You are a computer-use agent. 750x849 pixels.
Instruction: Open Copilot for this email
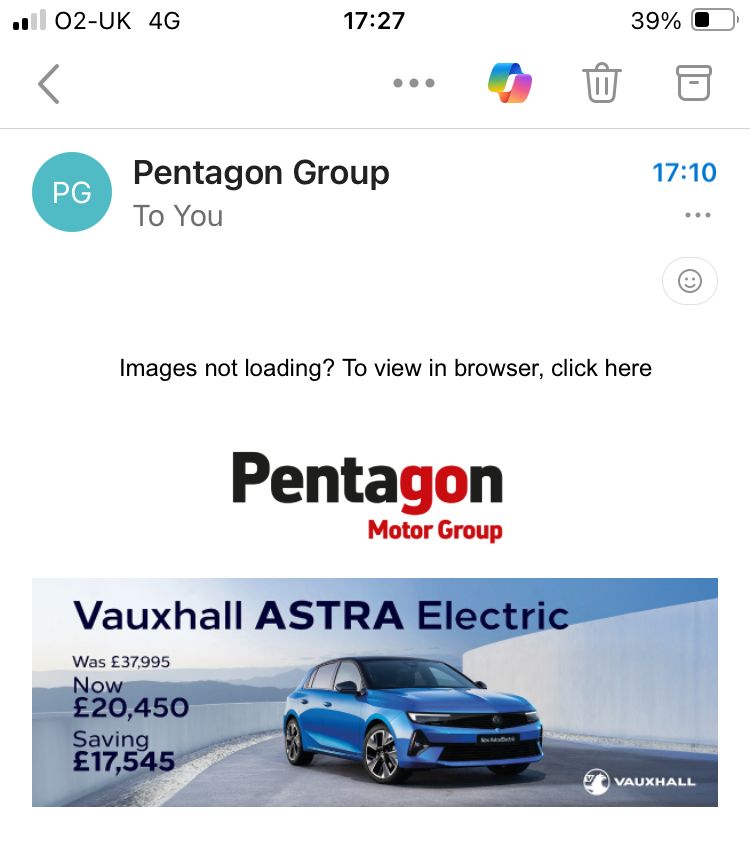pos(510,83)
